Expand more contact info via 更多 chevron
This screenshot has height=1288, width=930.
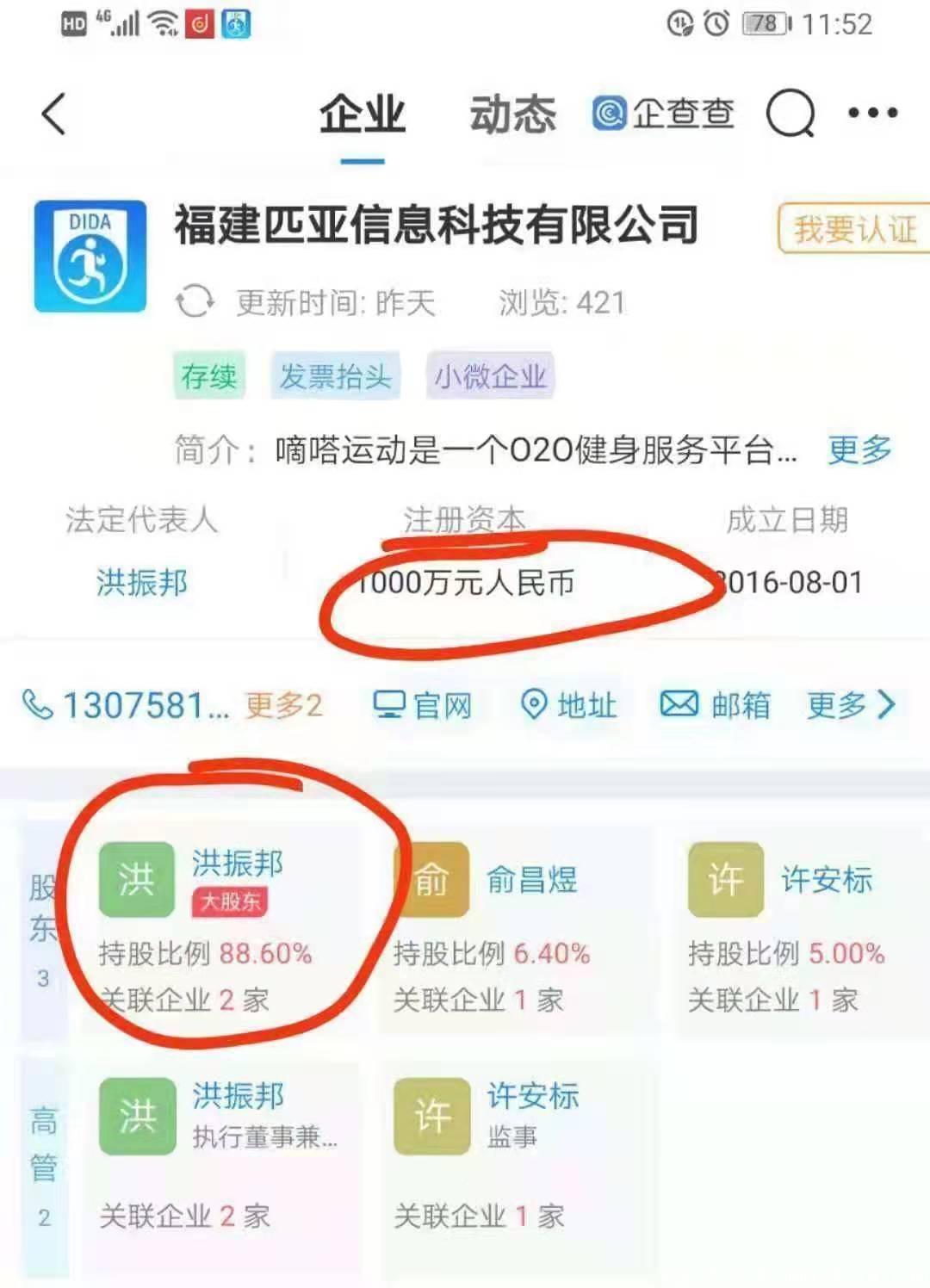point(851,705)
